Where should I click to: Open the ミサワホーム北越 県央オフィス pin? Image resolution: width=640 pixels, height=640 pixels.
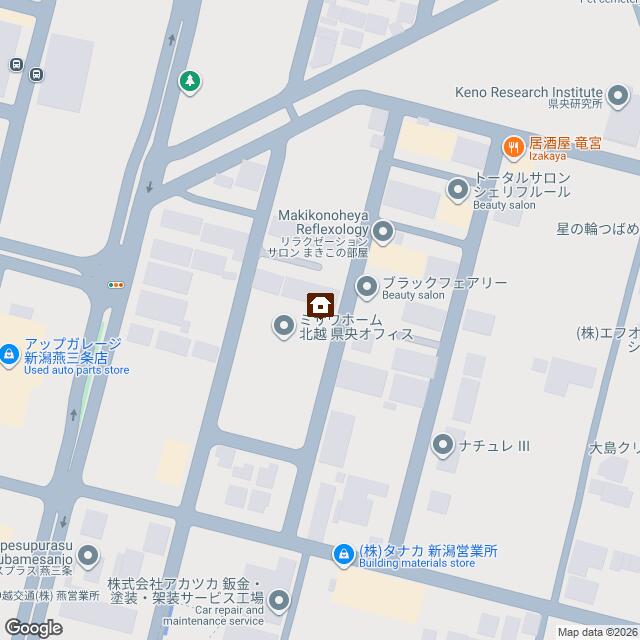click(283, 324)
